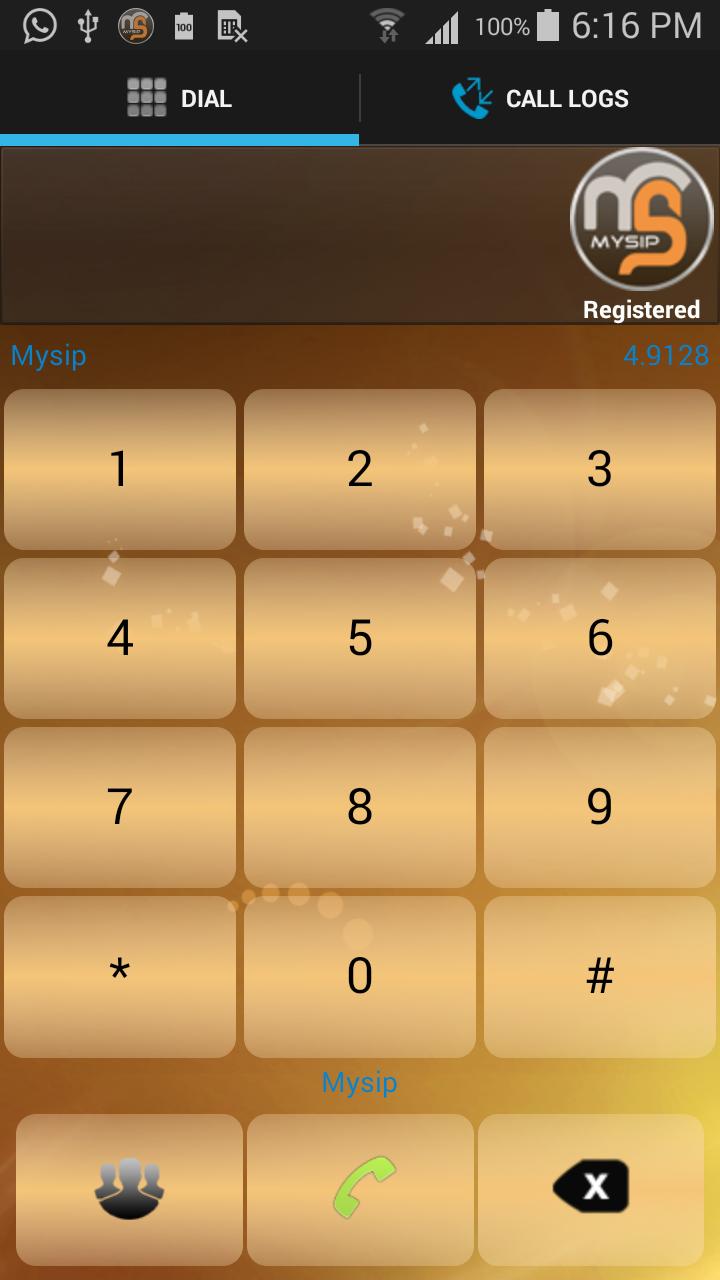Open the contacts list button
The height and width of the screenshot is (1280, 720).
pyautogui.click(x=129, y=1189)
